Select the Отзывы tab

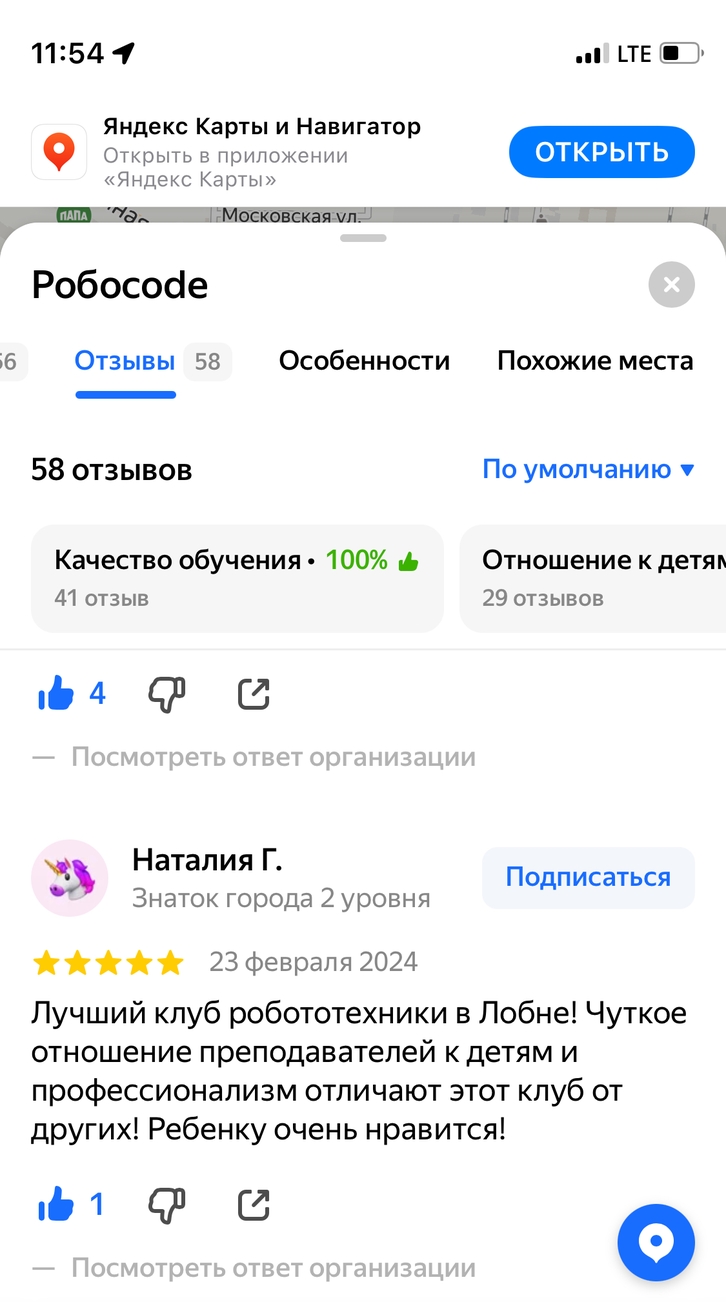pyautogui.click(x=125, y=361)
